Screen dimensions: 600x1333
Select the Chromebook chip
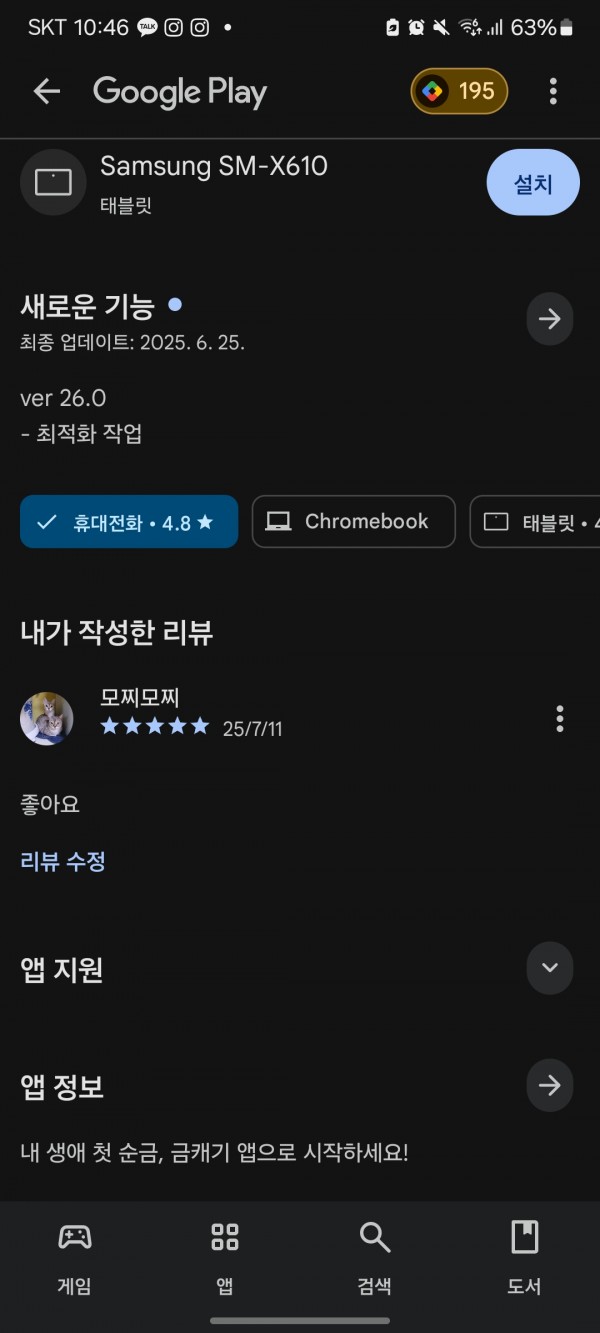tap(354, 522)
